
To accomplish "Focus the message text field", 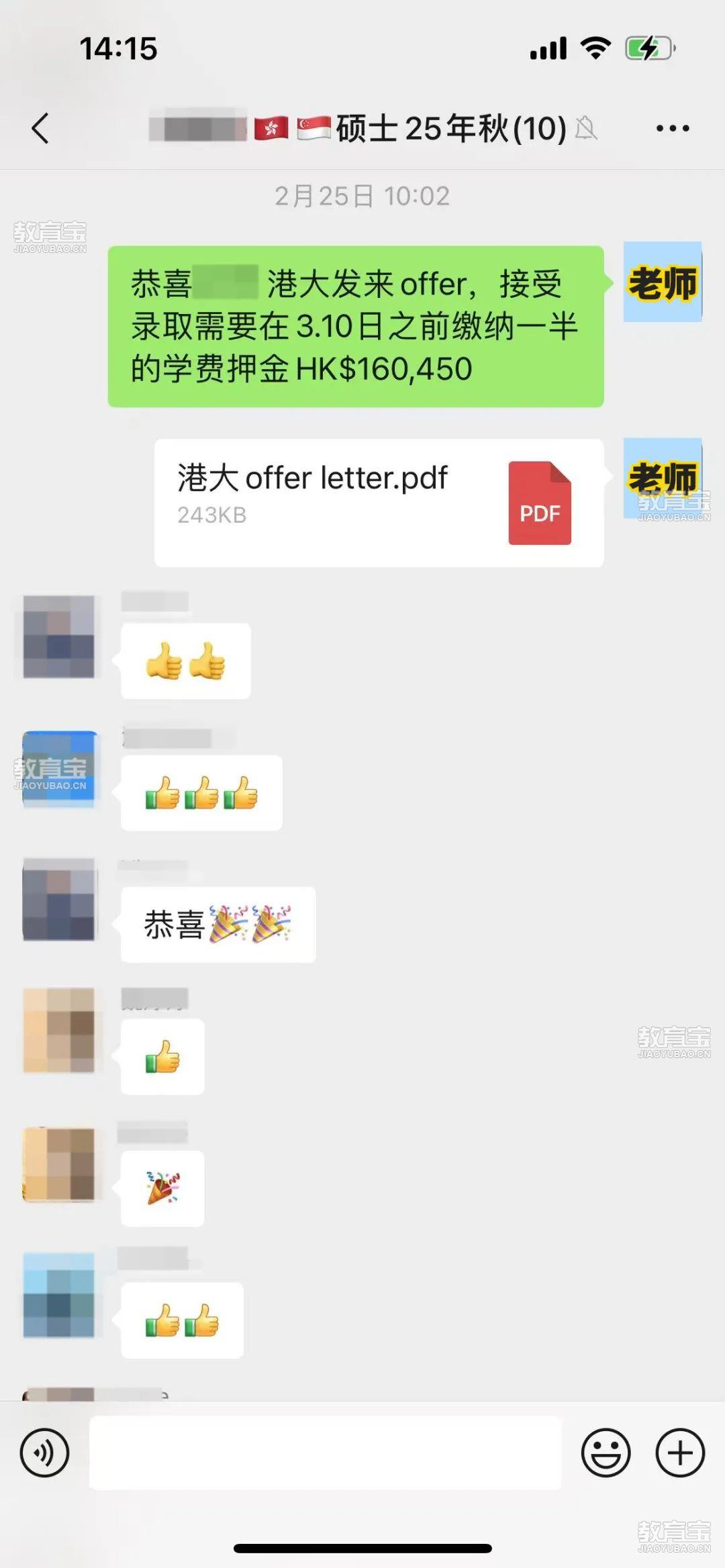I will (x=325, y=1453).
